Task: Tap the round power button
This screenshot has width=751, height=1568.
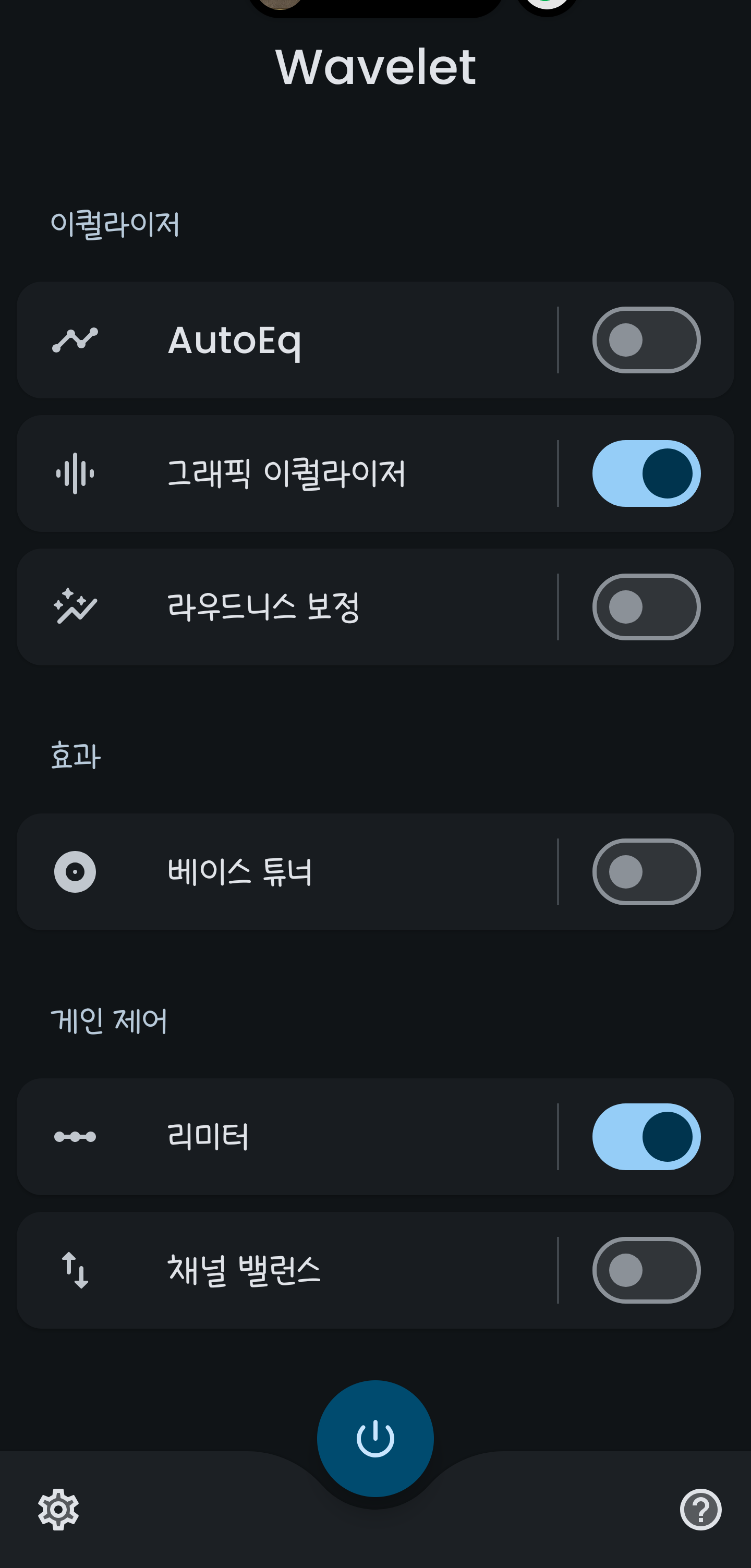Action: point(375,1438)
